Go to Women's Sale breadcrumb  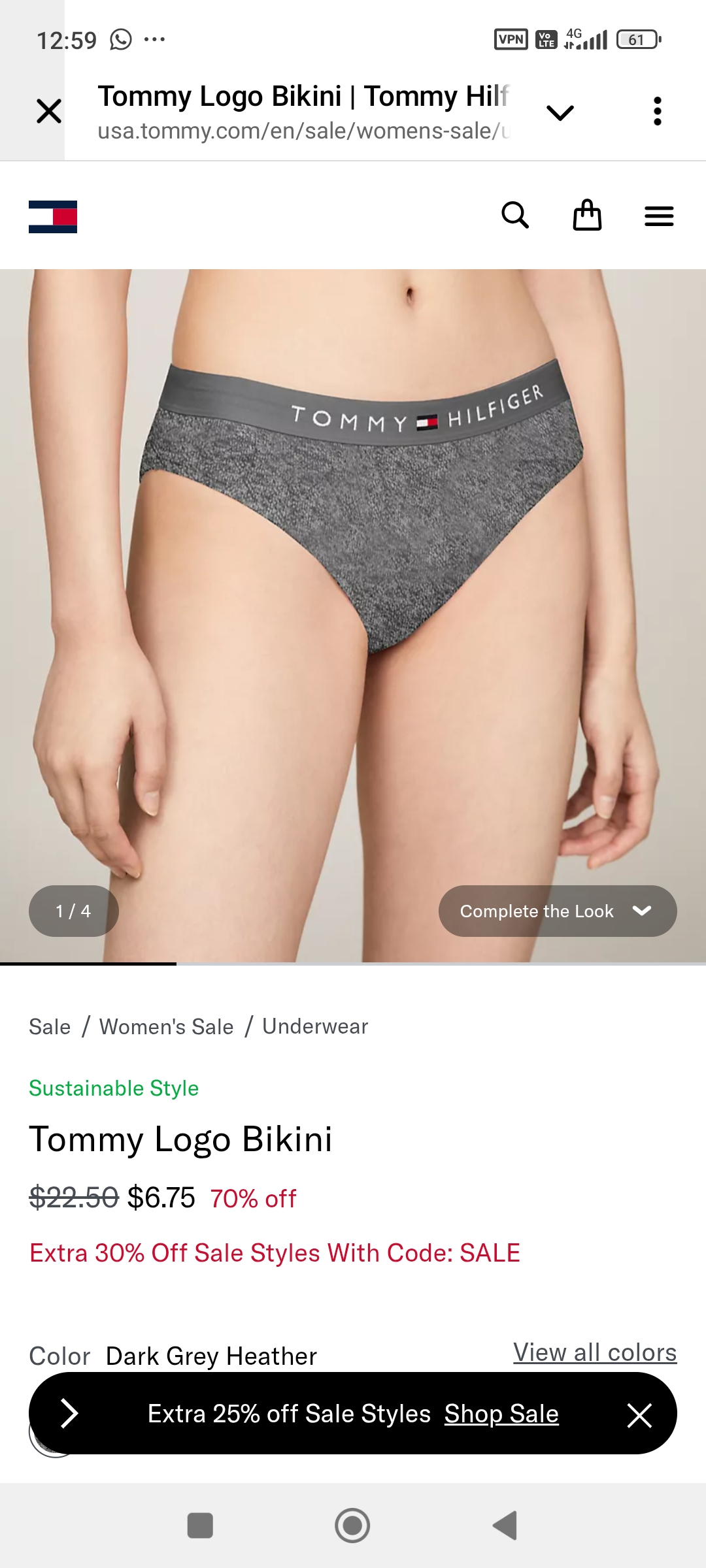tap(166, 1027)
